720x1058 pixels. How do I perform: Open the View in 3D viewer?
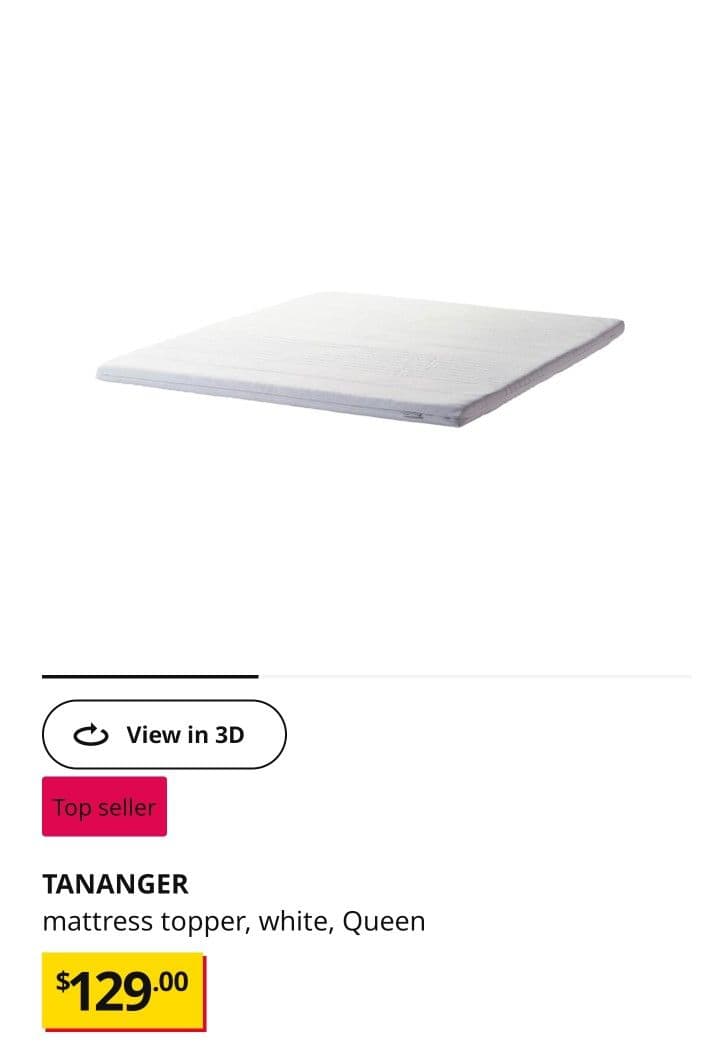164,735
